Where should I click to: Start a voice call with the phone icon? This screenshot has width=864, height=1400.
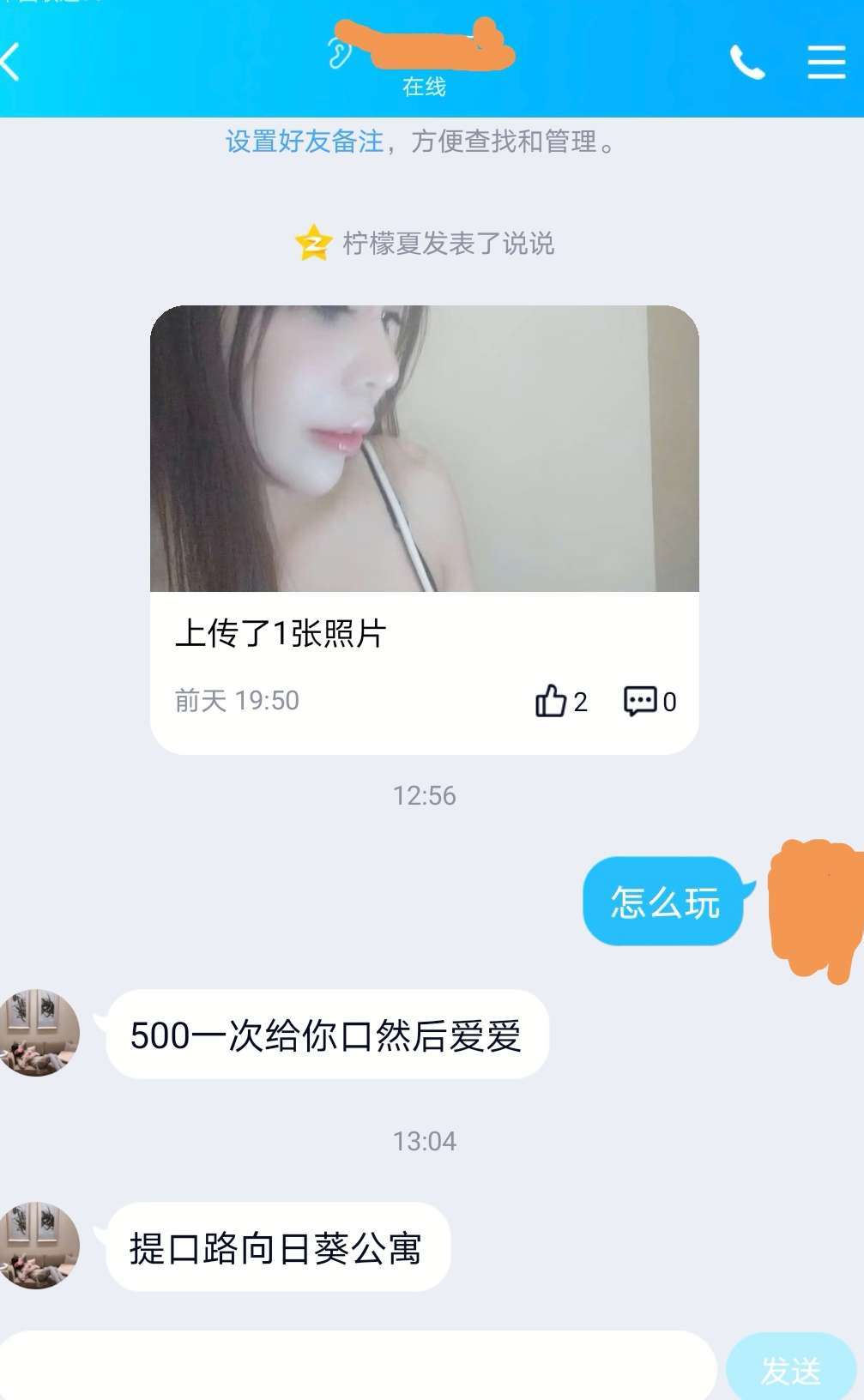[x=748, y=62]
